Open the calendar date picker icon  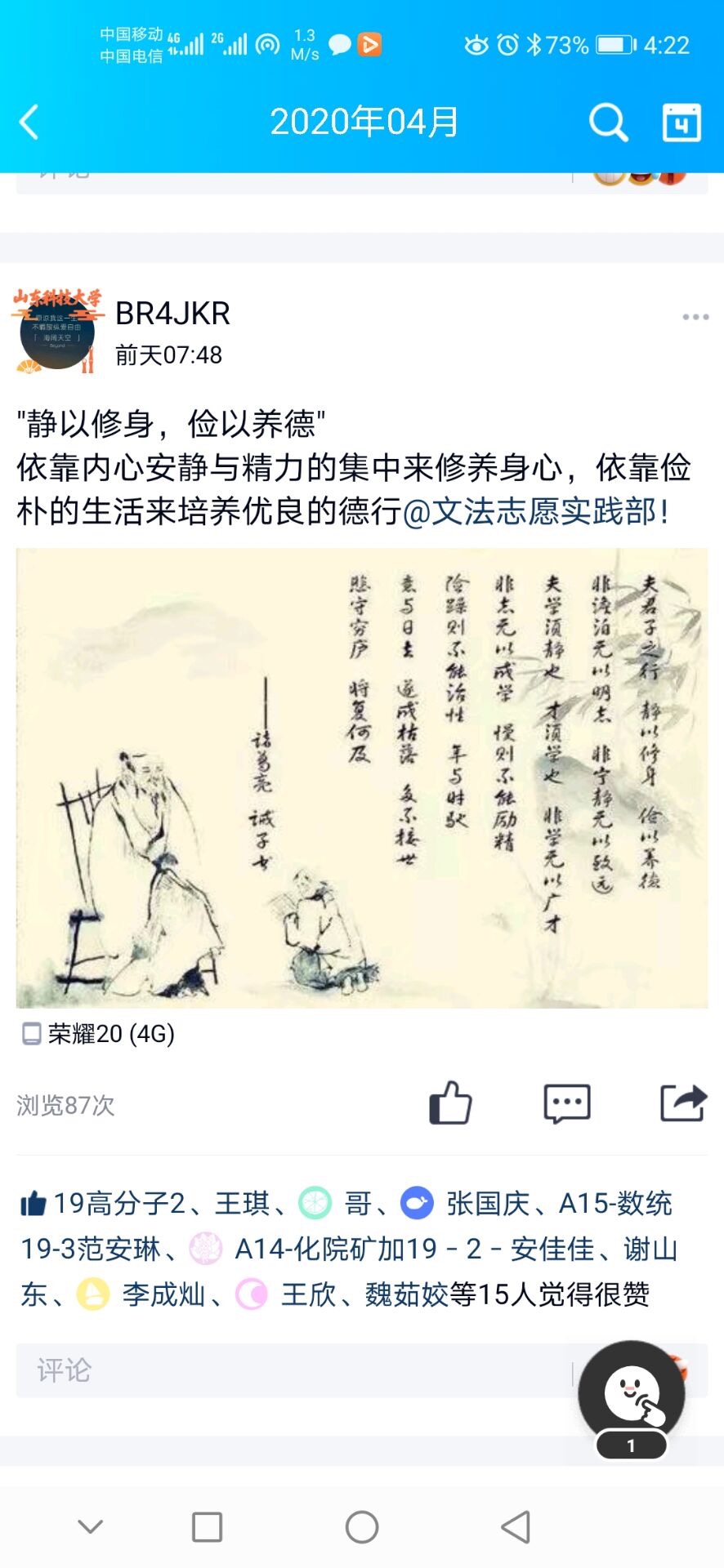681,123
